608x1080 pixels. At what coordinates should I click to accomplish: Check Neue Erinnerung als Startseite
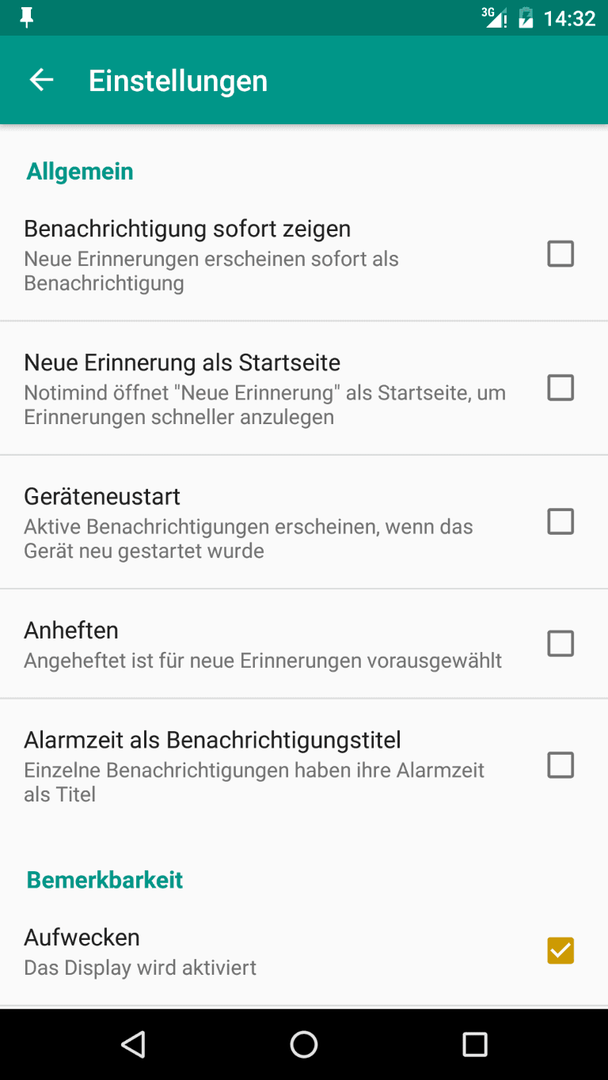coord(560,388)
